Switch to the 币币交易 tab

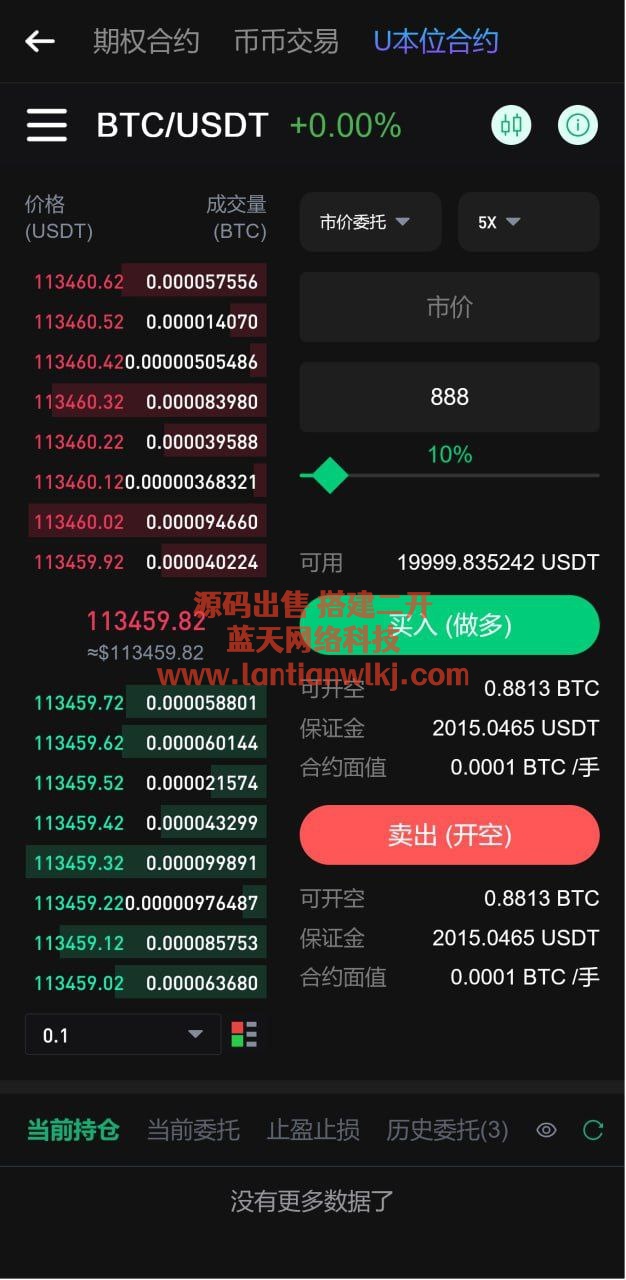286,41
